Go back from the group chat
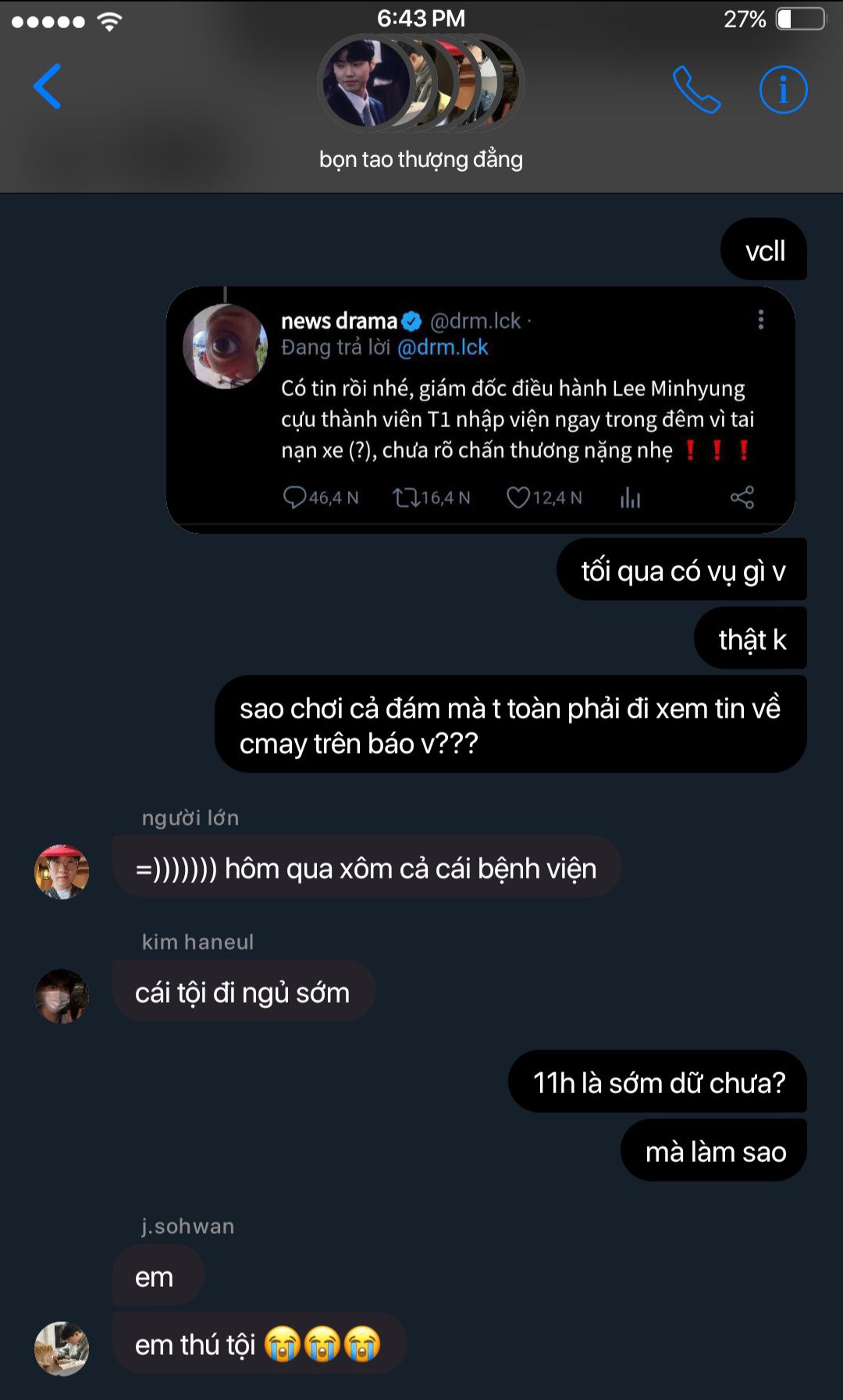 [48, 87]
